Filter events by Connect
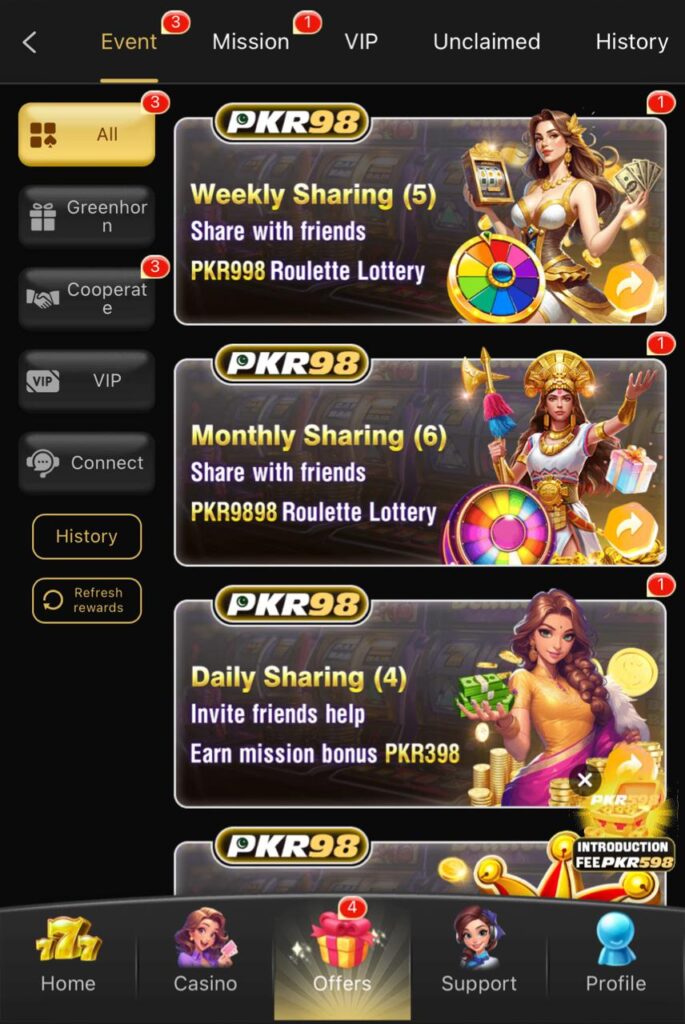685x1024 pixels. coord(87,462)
